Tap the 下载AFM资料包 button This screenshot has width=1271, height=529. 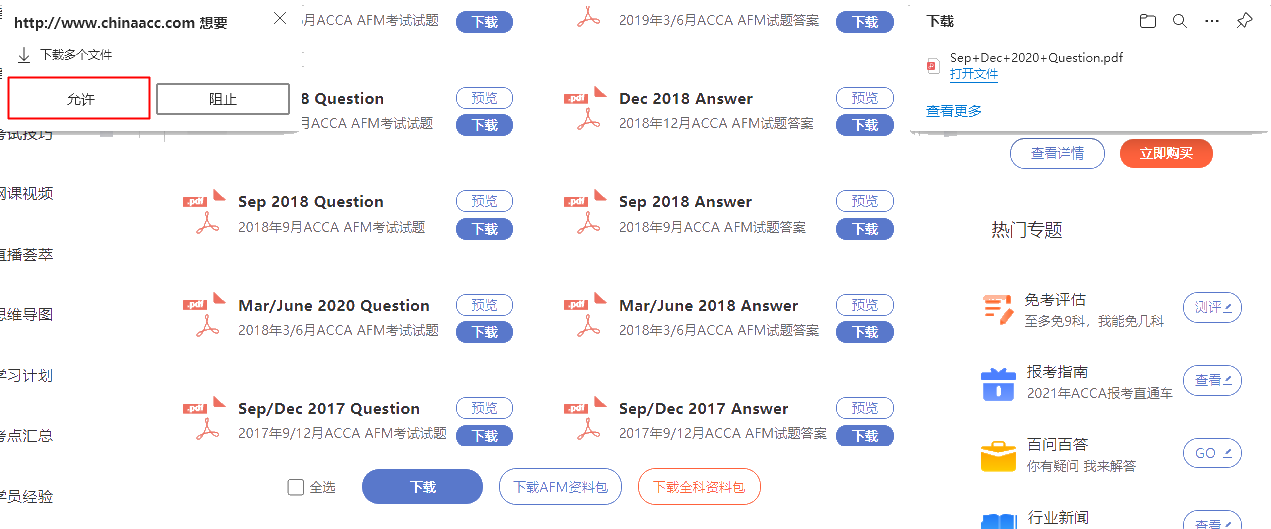click(x=560, y=487)
